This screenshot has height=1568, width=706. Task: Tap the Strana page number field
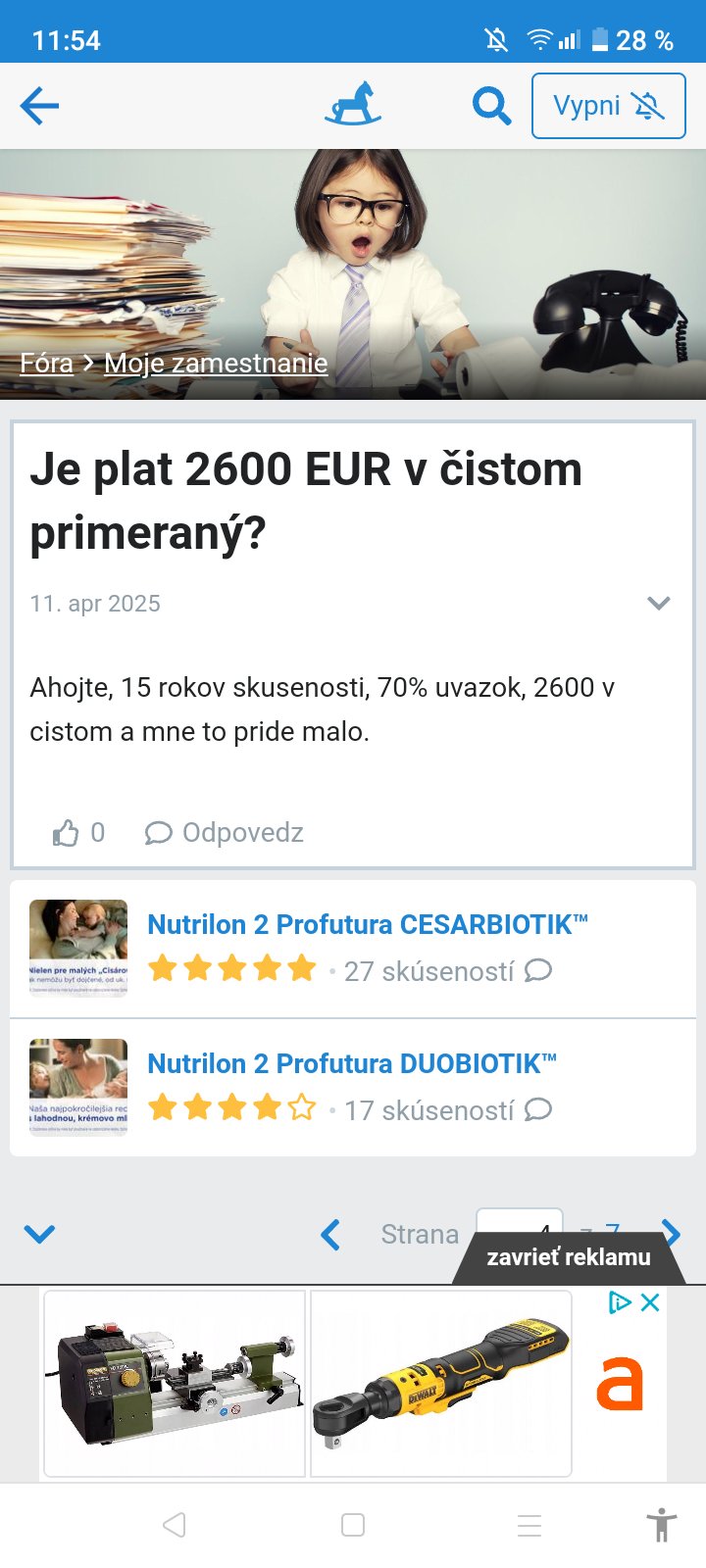(518, 1223)
